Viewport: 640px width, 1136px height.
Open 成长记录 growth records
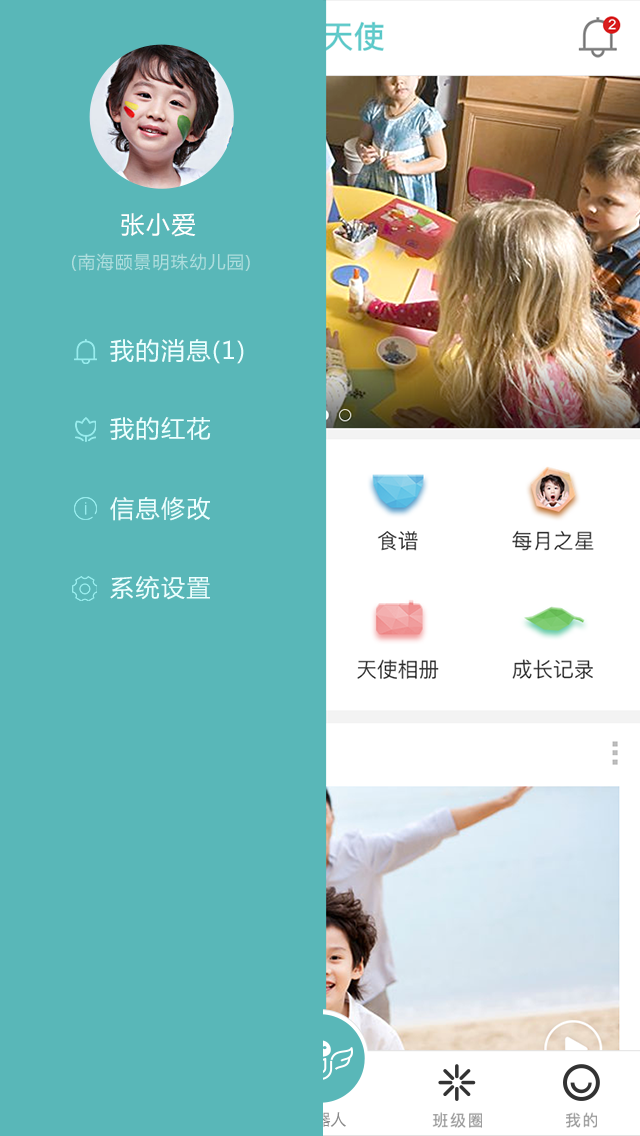(x=552, y=640)
